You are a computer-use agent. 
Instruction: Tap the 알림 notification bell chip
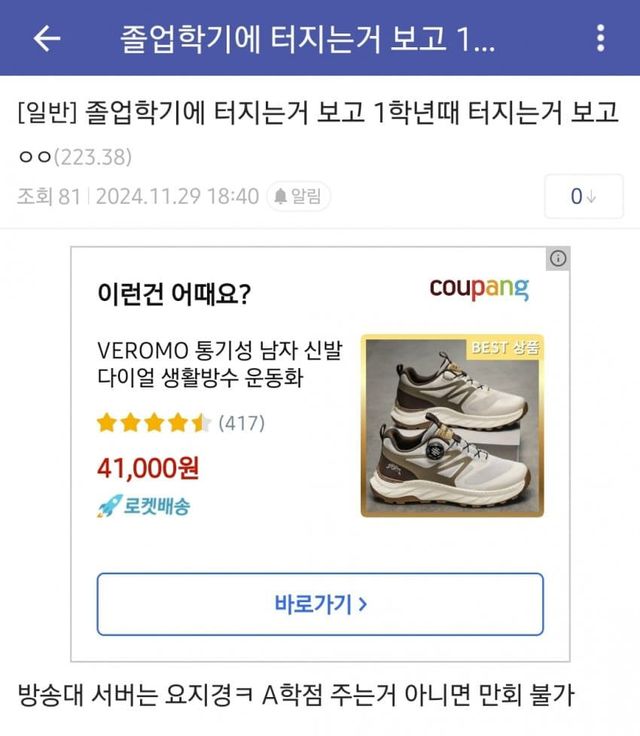coord(299,197)
